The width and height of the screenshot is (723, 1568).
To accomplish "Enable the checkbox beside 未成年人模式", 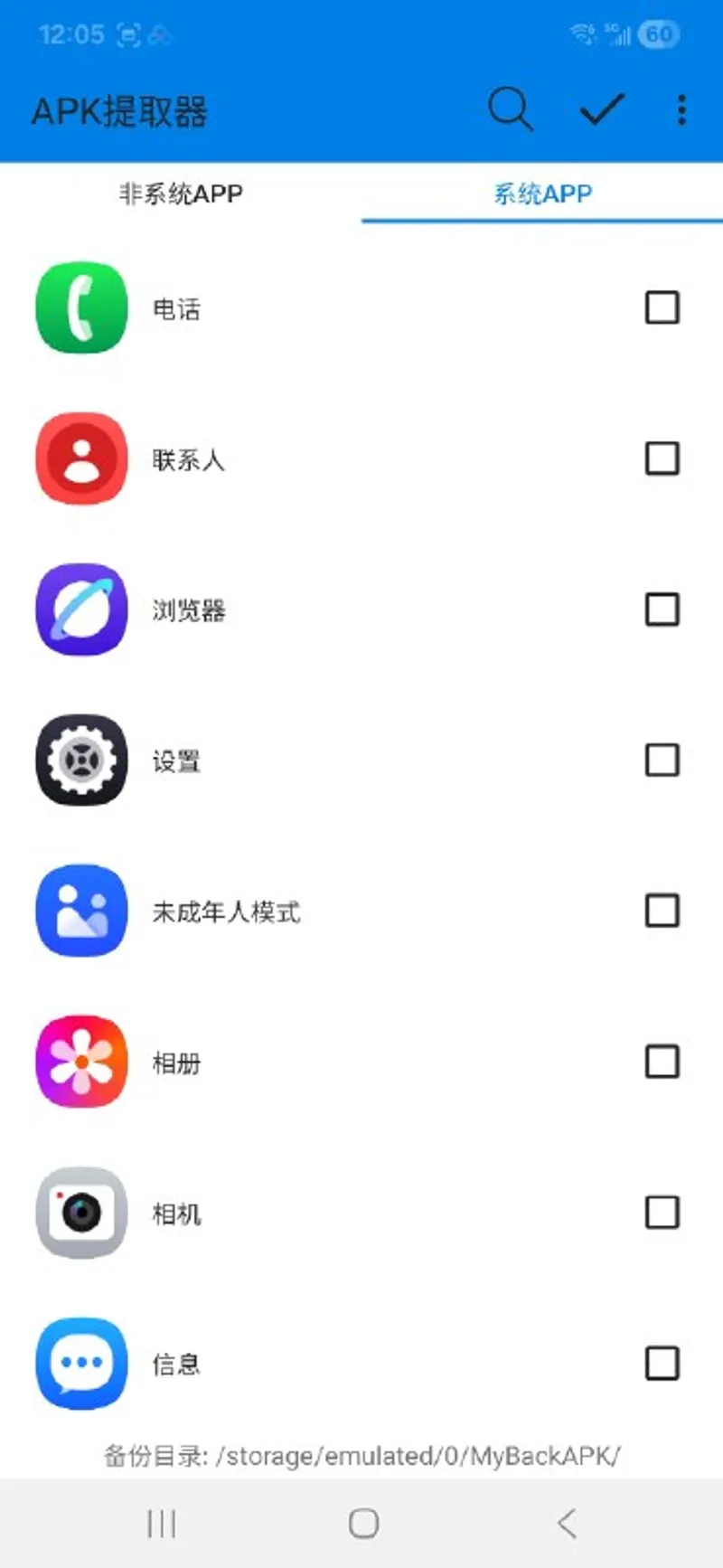I will [x=662, y=912].
